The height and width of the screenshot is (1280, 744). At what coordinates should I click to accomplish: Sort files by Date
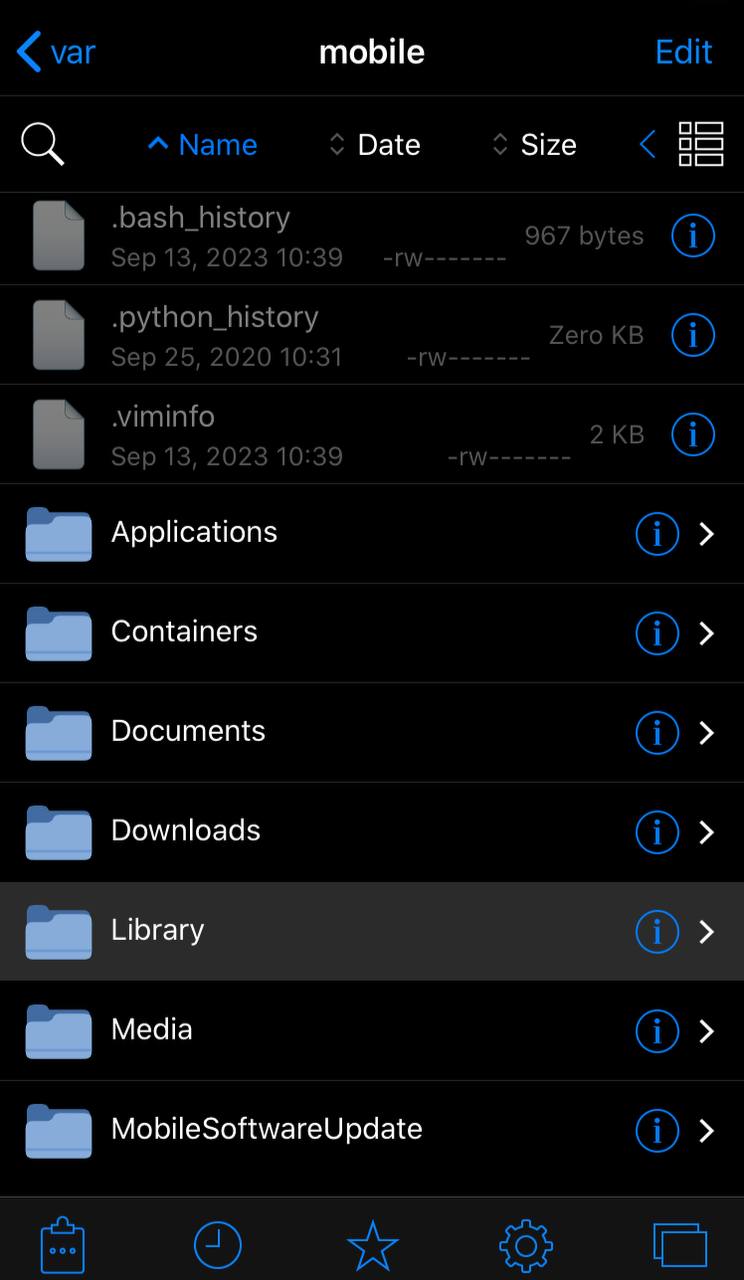(374, 145)
